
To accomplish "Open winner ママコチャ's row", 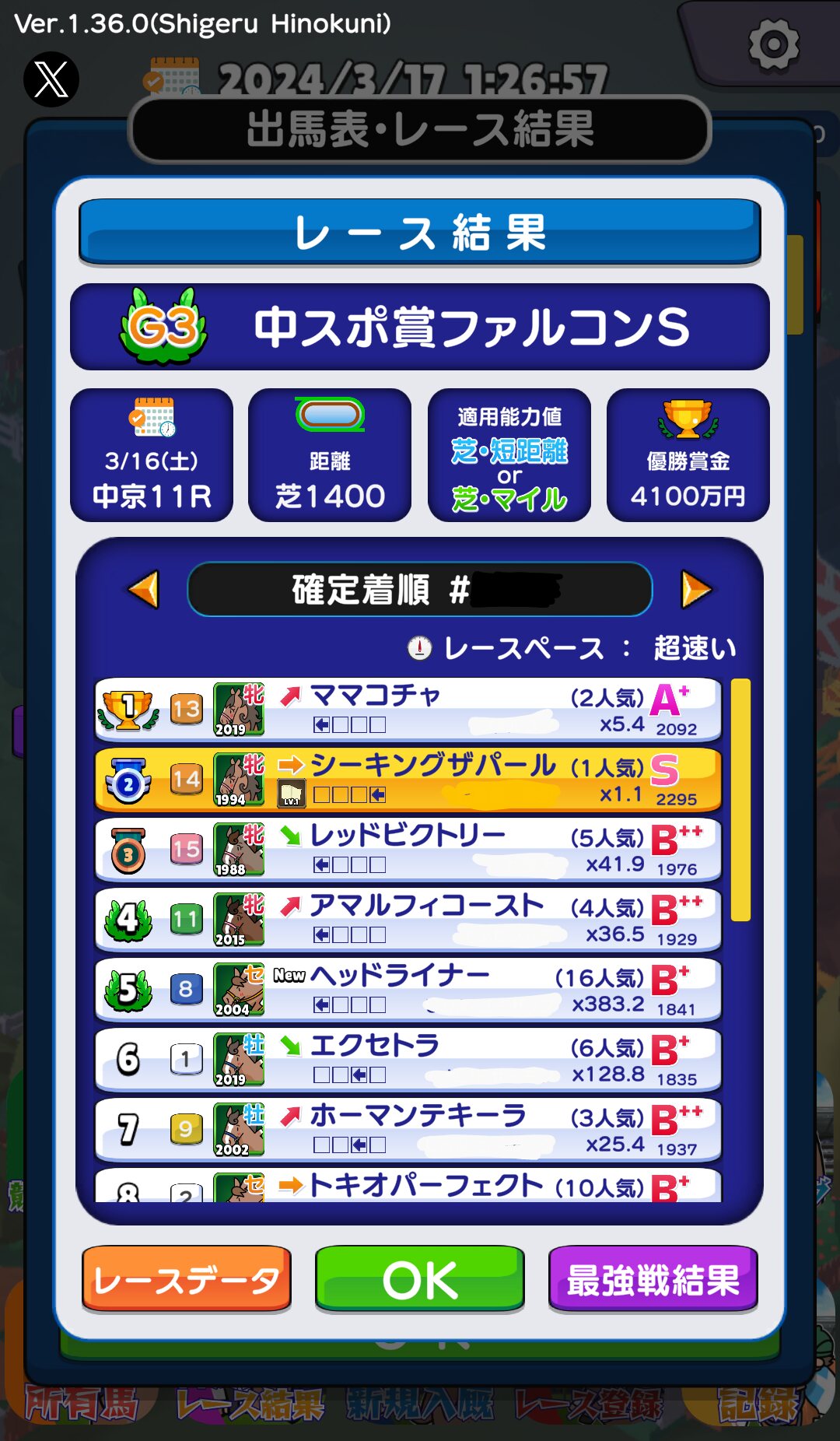I will [x=408, y=709].
